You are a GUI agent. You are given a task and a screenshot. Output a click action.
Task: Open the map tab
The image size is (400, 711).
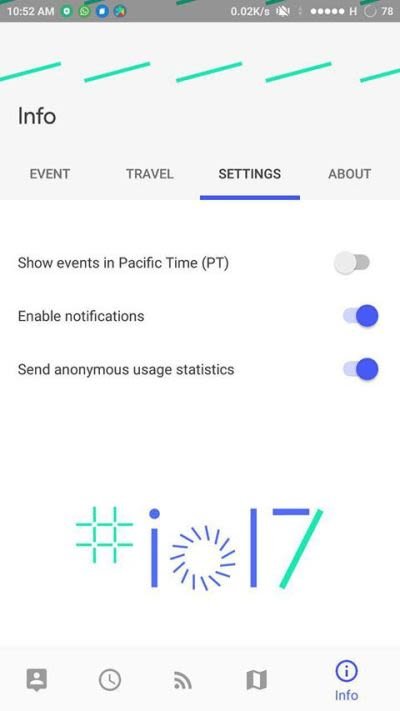click(x=256, y=680)
